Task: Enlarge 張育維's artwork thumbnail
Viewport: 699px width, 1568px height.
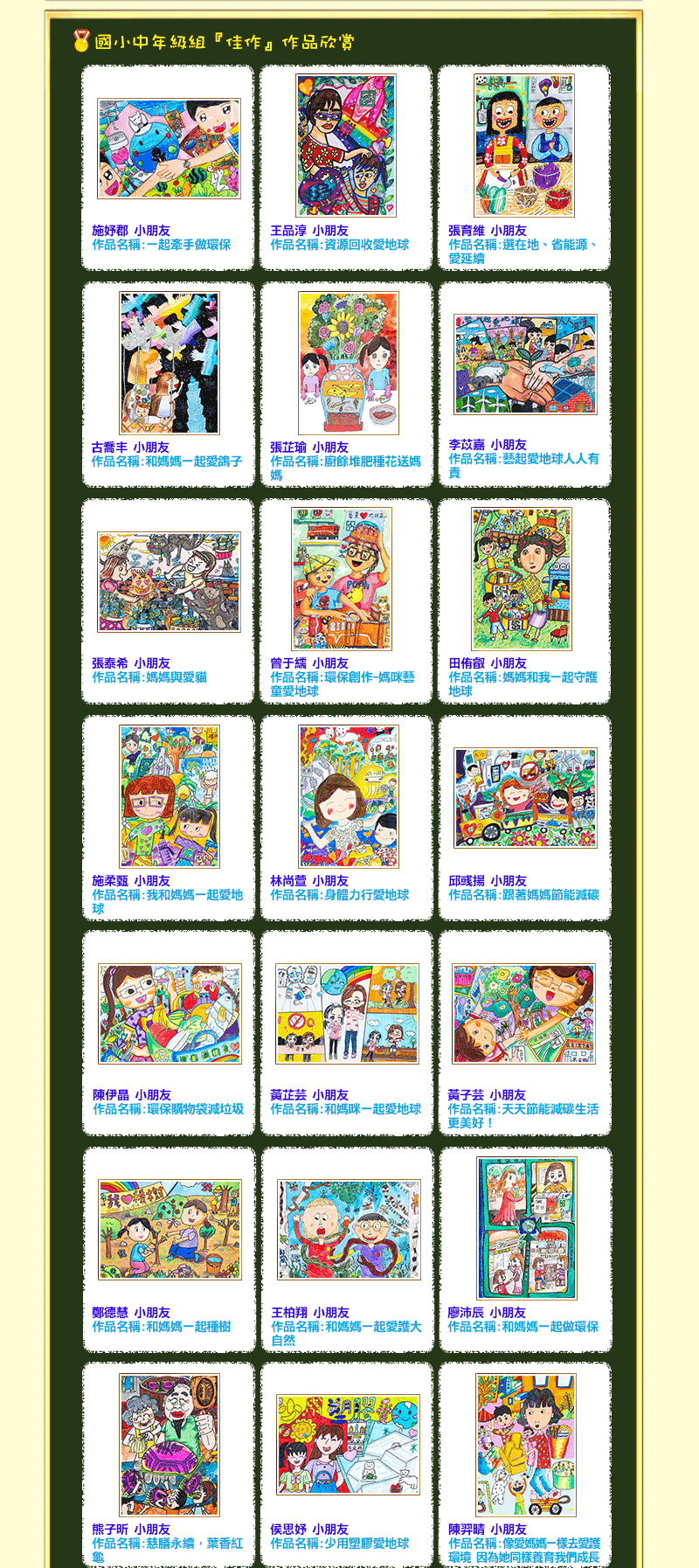Action: (x=524, y=146)
